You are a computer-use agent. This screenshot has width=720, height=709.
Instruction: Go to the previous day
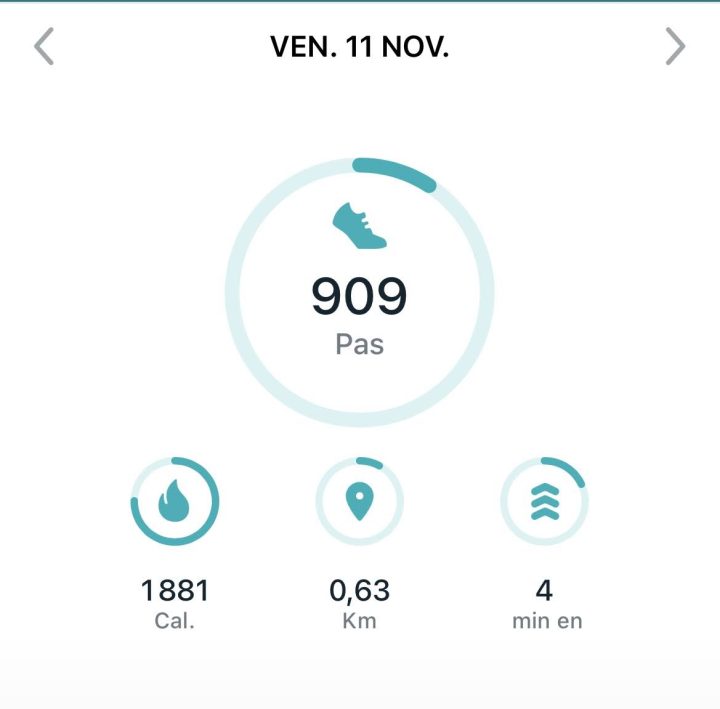44,46
